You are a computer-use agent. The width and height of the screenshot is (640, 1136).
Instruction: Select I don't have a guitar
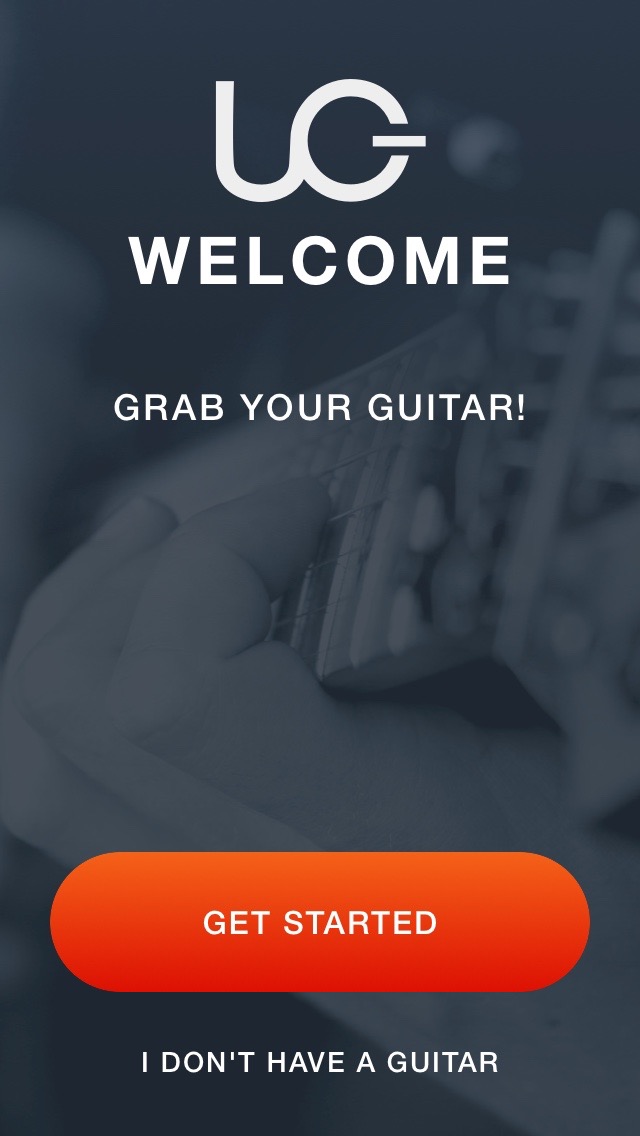pyautogui.click(x=320, y=1062)
